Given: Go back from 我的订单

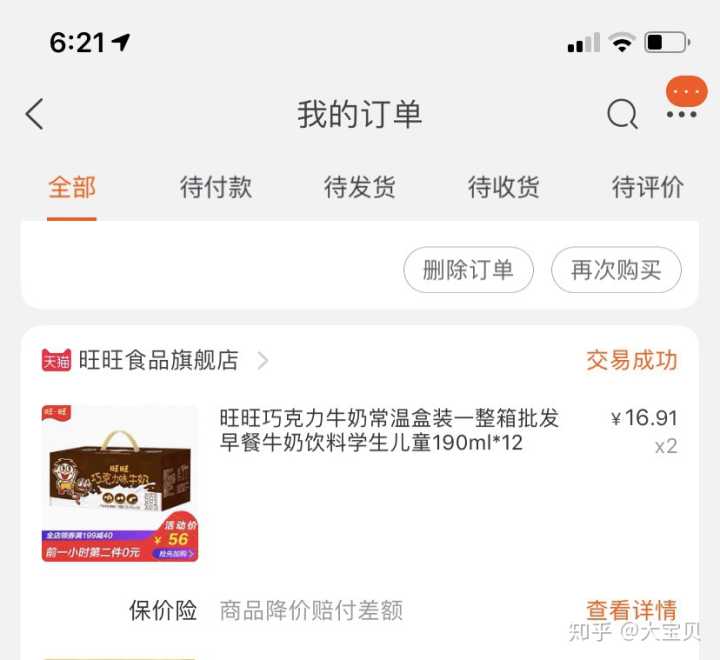Looking at the screenshot, I should pyautogui.click(x=35, y=114).
